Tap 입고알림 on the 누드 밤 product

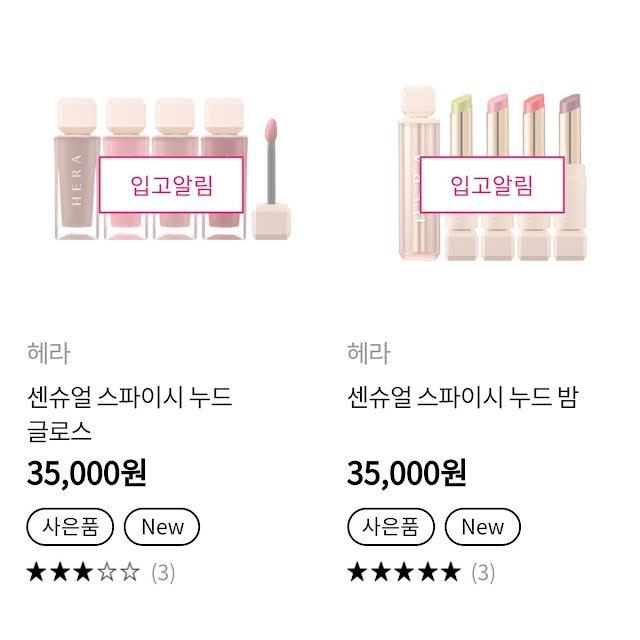(492, 185)
